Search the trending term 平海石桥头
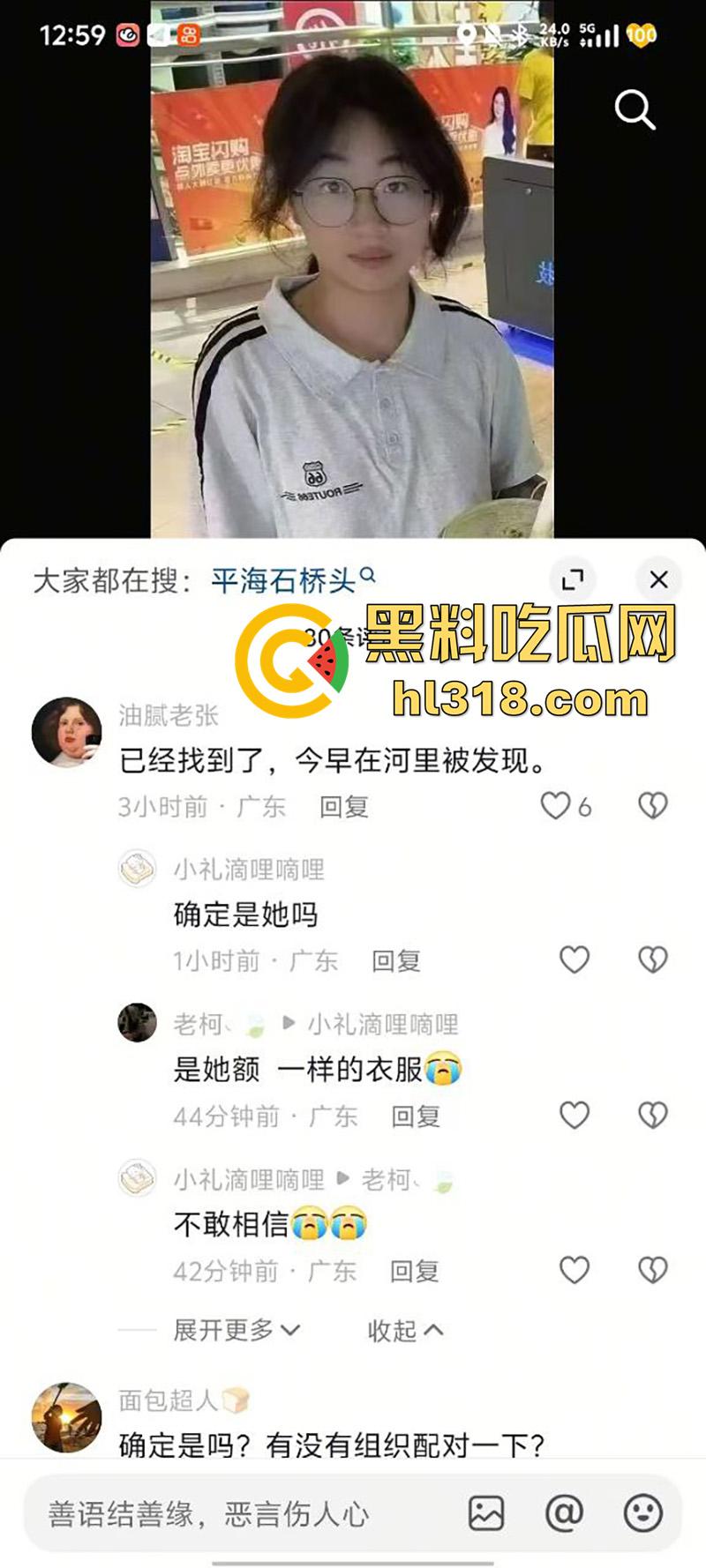Image resolution: width=706 pixels, height=1568 pixels. tap(283, 580)
